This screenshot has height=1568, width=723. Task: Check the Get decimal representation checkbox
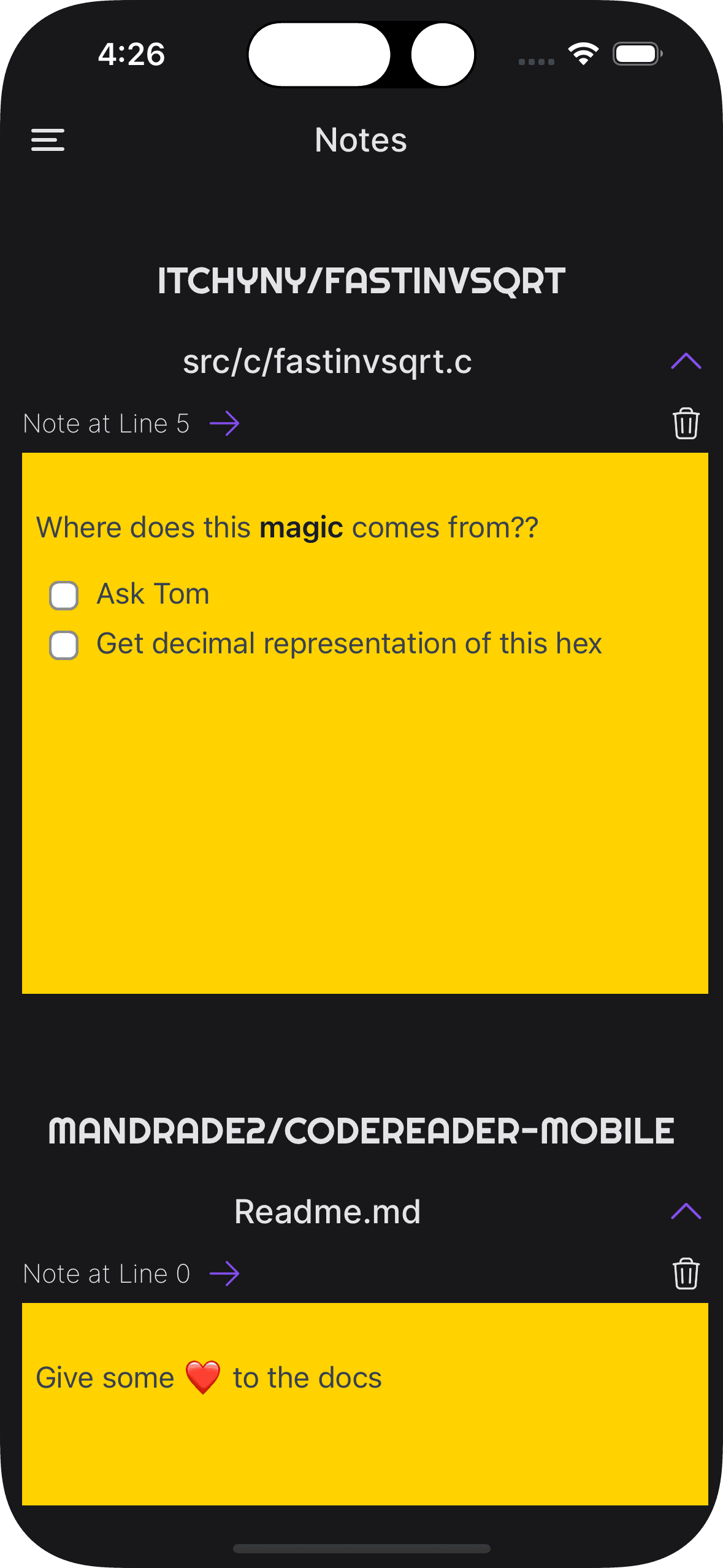64,645
